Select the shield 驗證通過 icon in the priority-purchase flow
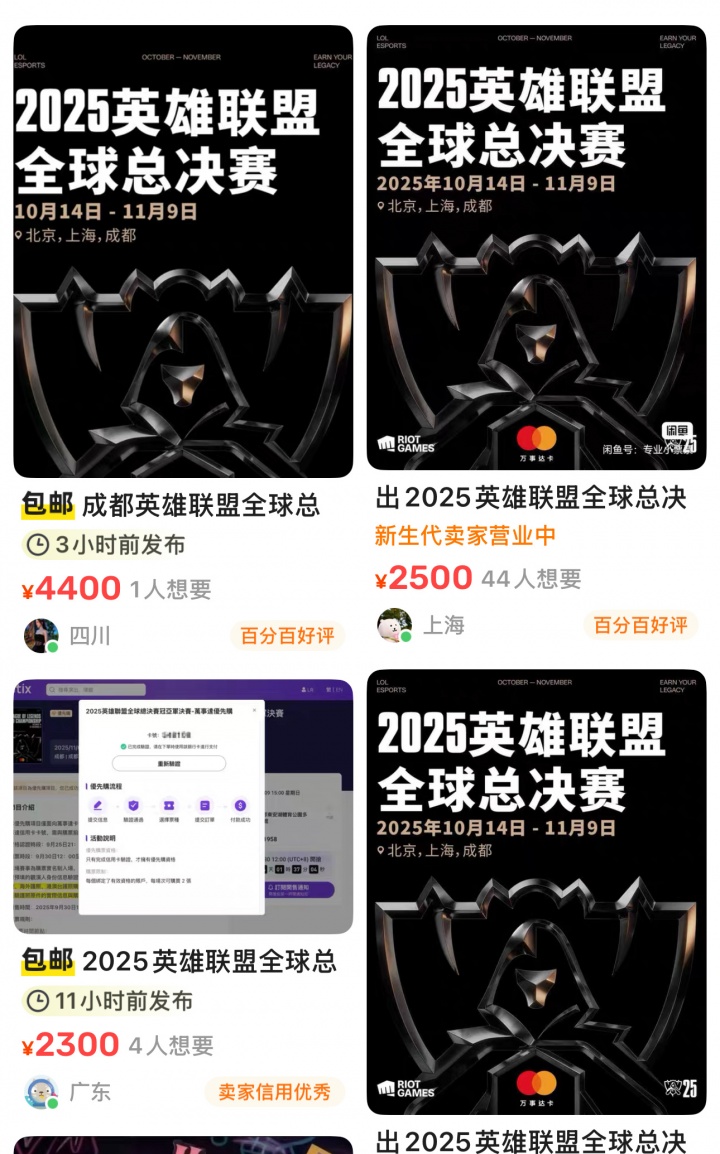Image resolution: width=720 pixels, height=1154 pixels. pyautogui.click(x=132, y=804)
